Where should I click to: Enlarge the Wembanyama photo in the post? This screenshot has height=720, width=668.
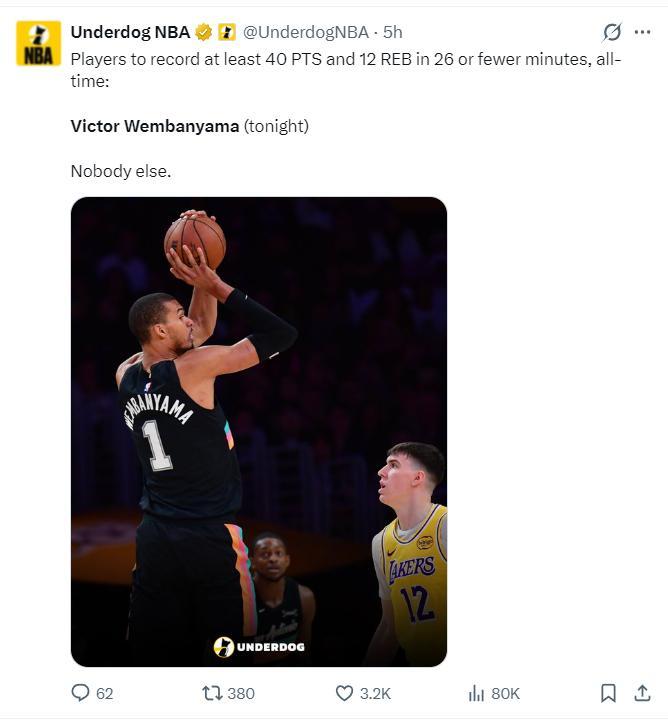[x=258, y=431]
